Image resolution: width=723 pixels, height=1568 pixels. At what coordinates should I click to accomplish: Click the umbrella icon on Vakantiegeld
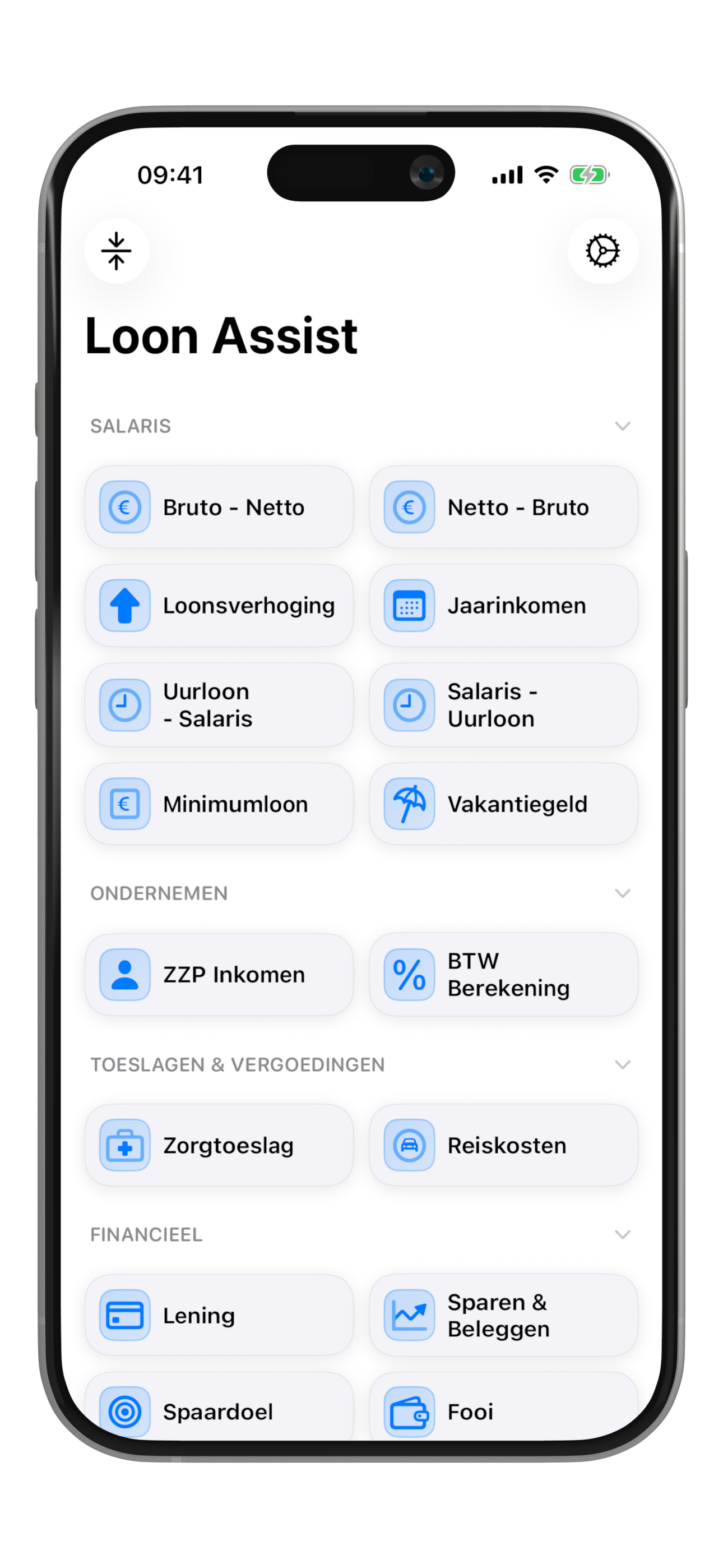[409, 804]
